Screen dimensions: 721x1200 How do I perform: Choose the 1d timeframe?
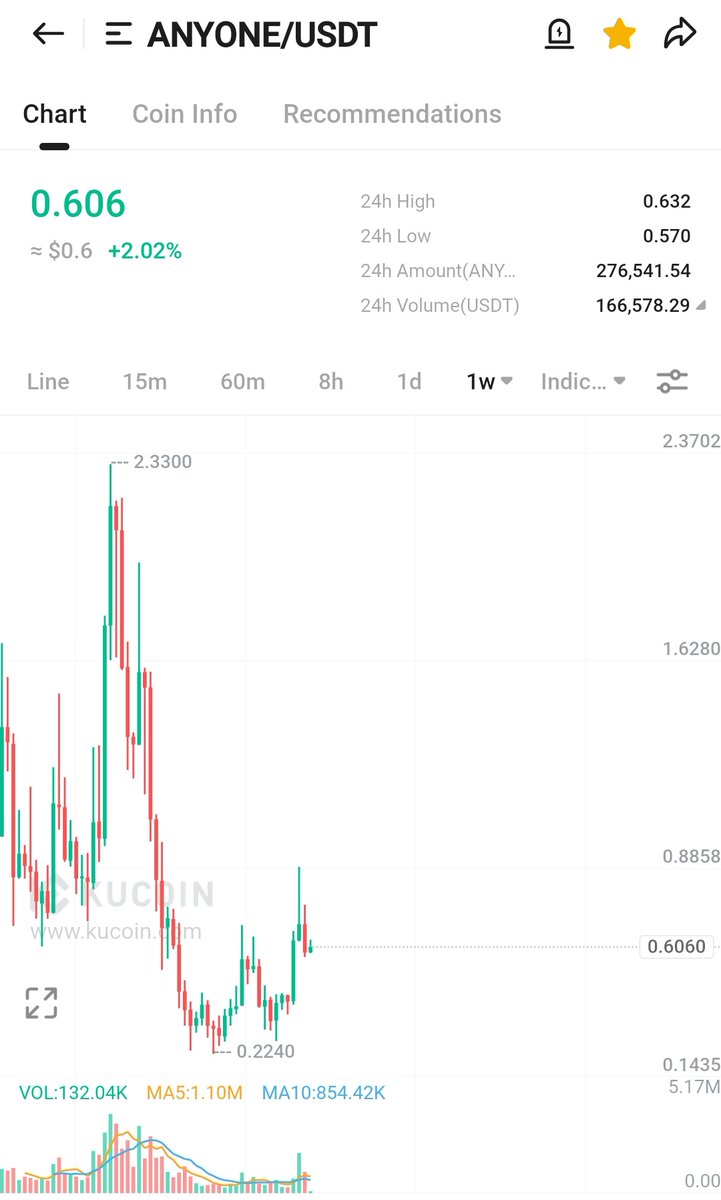tap(409, 381)
